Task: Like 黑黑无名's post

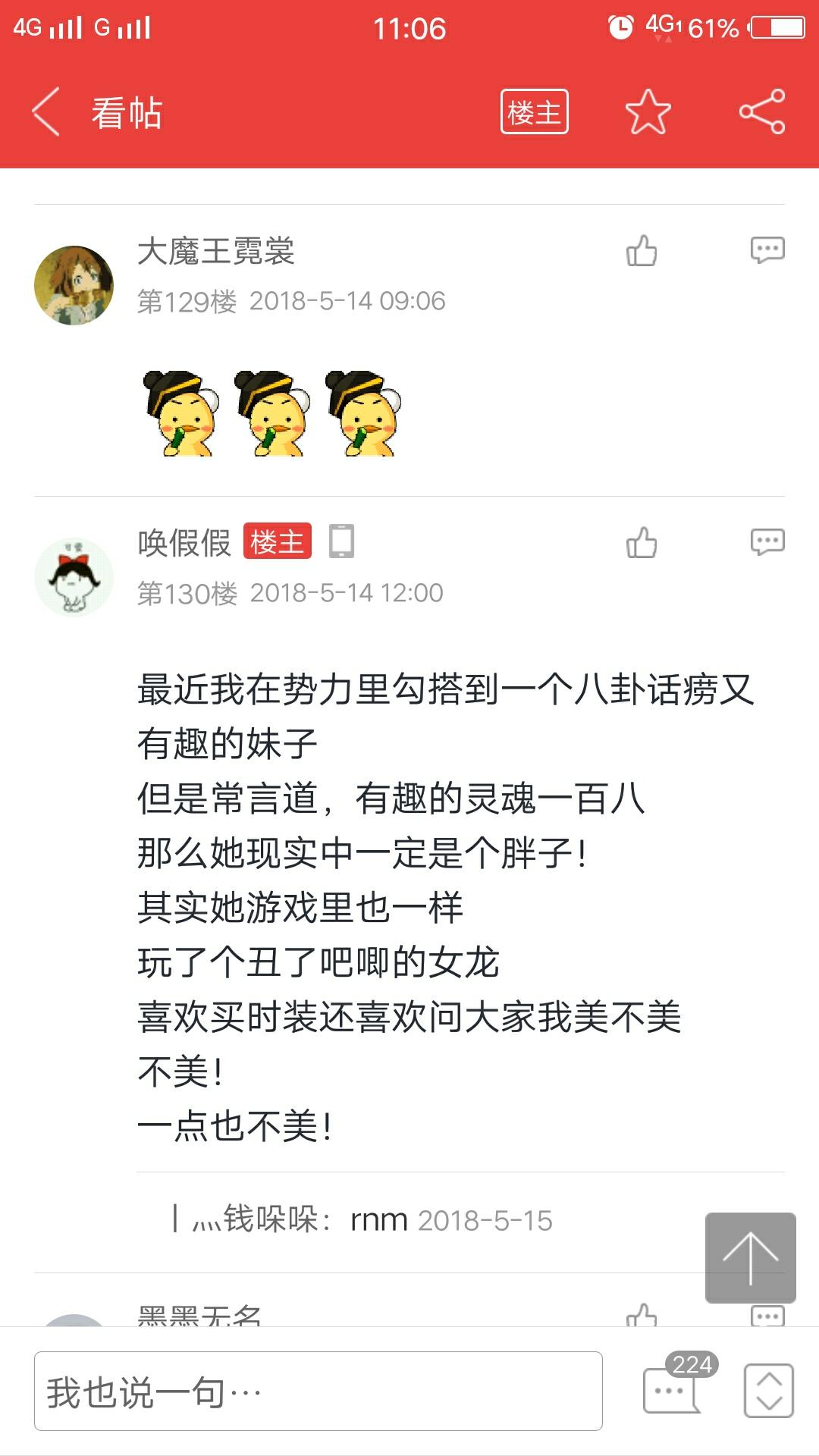Action: (x=642, y=1316)
